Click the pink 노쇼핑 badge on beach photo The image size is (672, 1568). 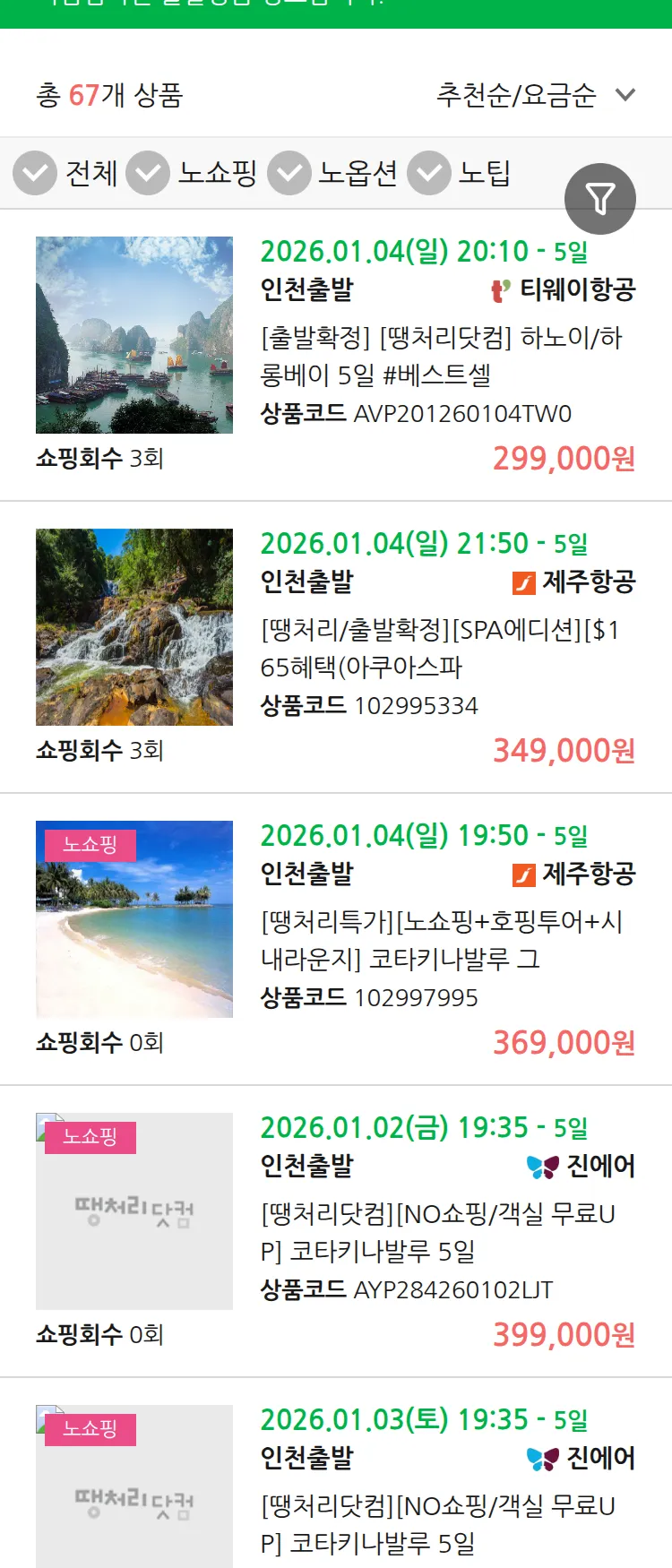[x=90, y=845]
